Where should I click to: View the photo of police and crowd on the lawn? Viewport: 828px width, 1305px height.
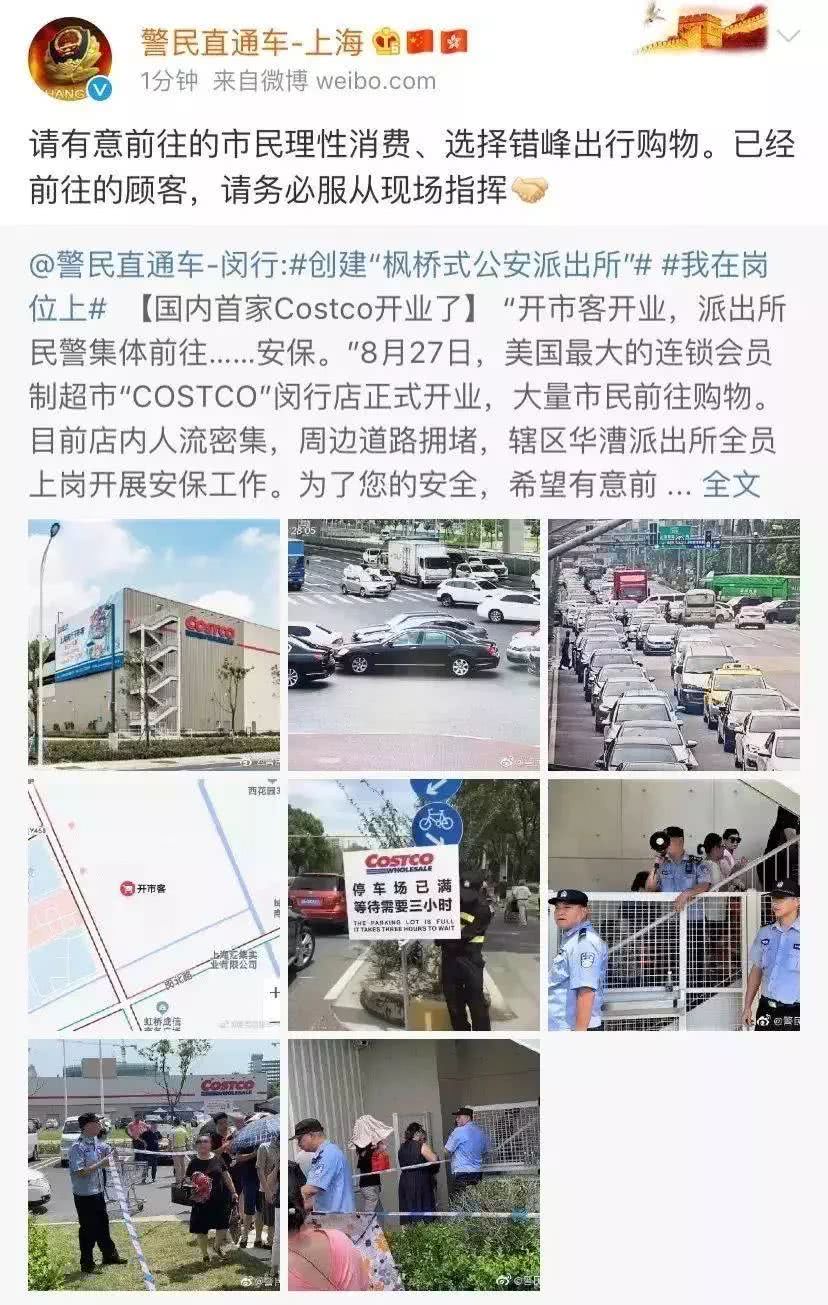pyautogui.click(x=154, y=1165)
